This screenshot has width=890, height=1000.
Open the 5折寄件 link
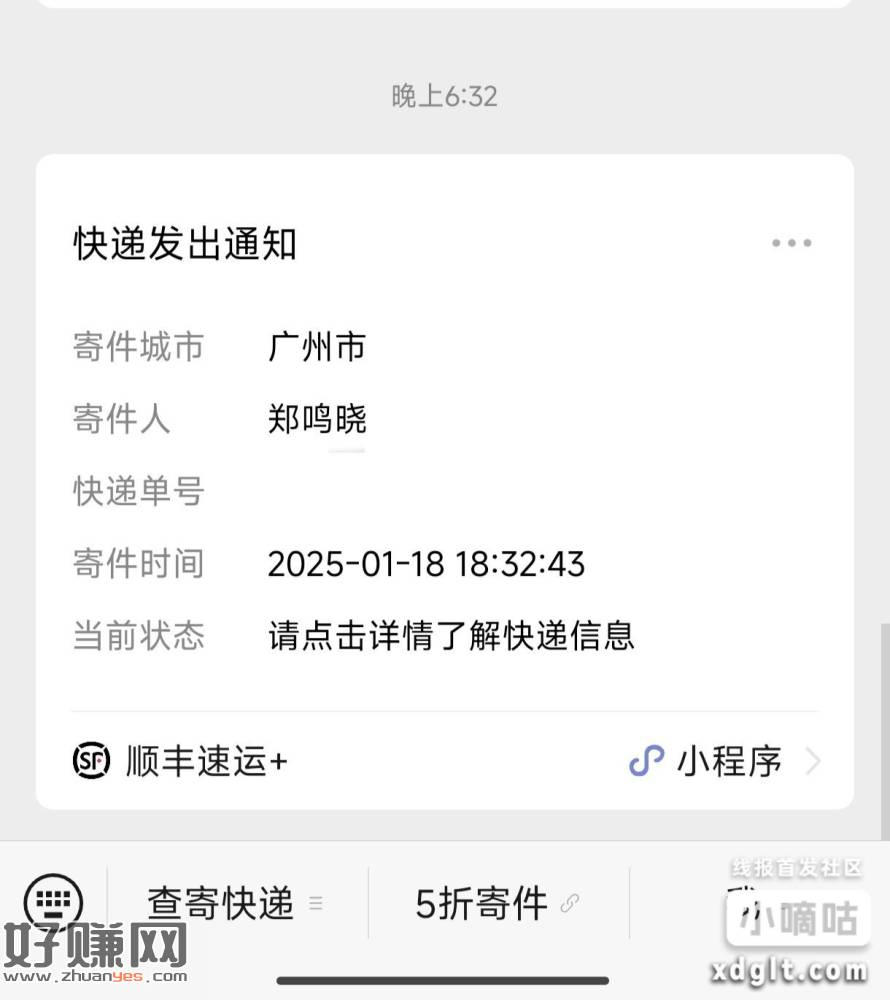[497, 904]
